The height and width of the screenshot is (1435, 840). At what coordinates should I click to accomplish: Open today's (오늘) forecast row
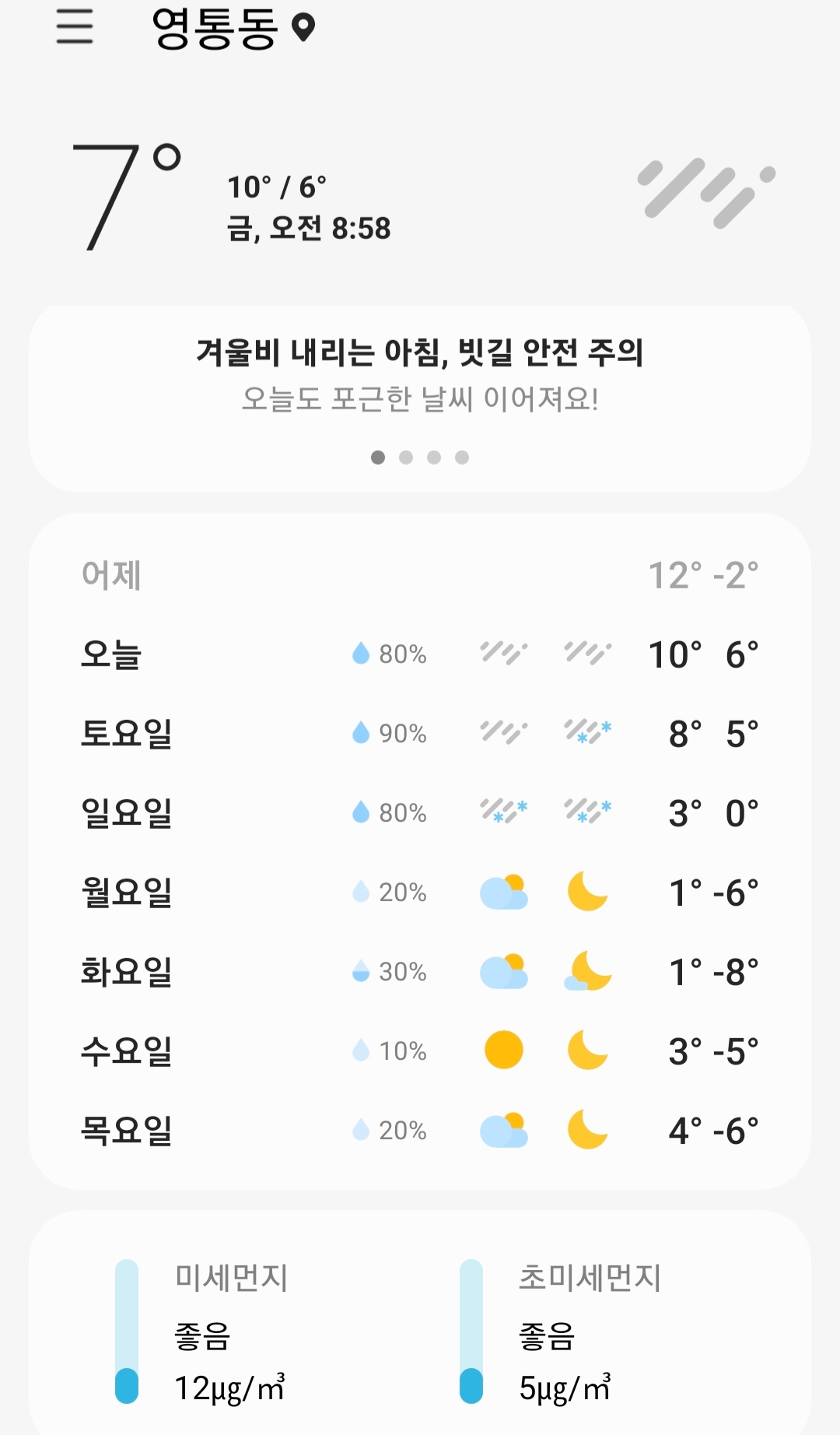tap(420, 654)
